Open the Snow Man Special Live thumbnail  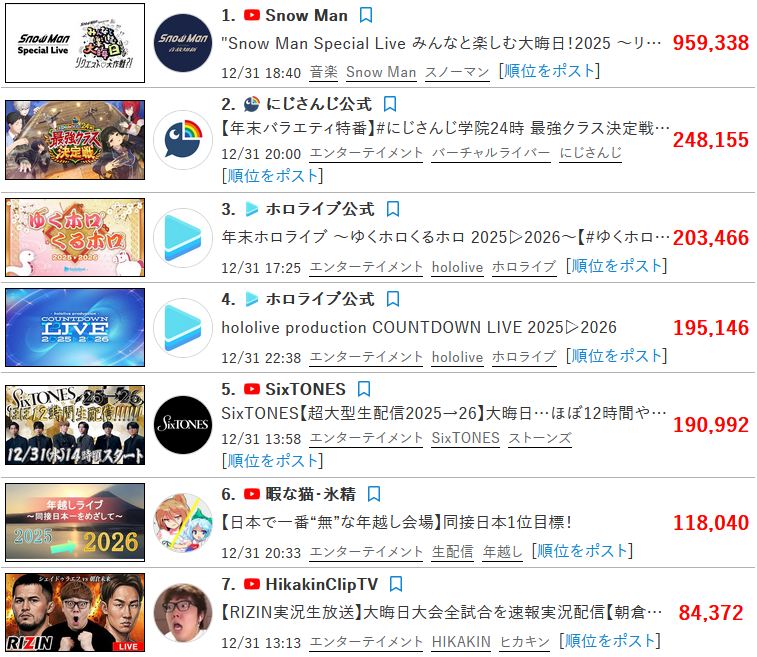point(74,43)
